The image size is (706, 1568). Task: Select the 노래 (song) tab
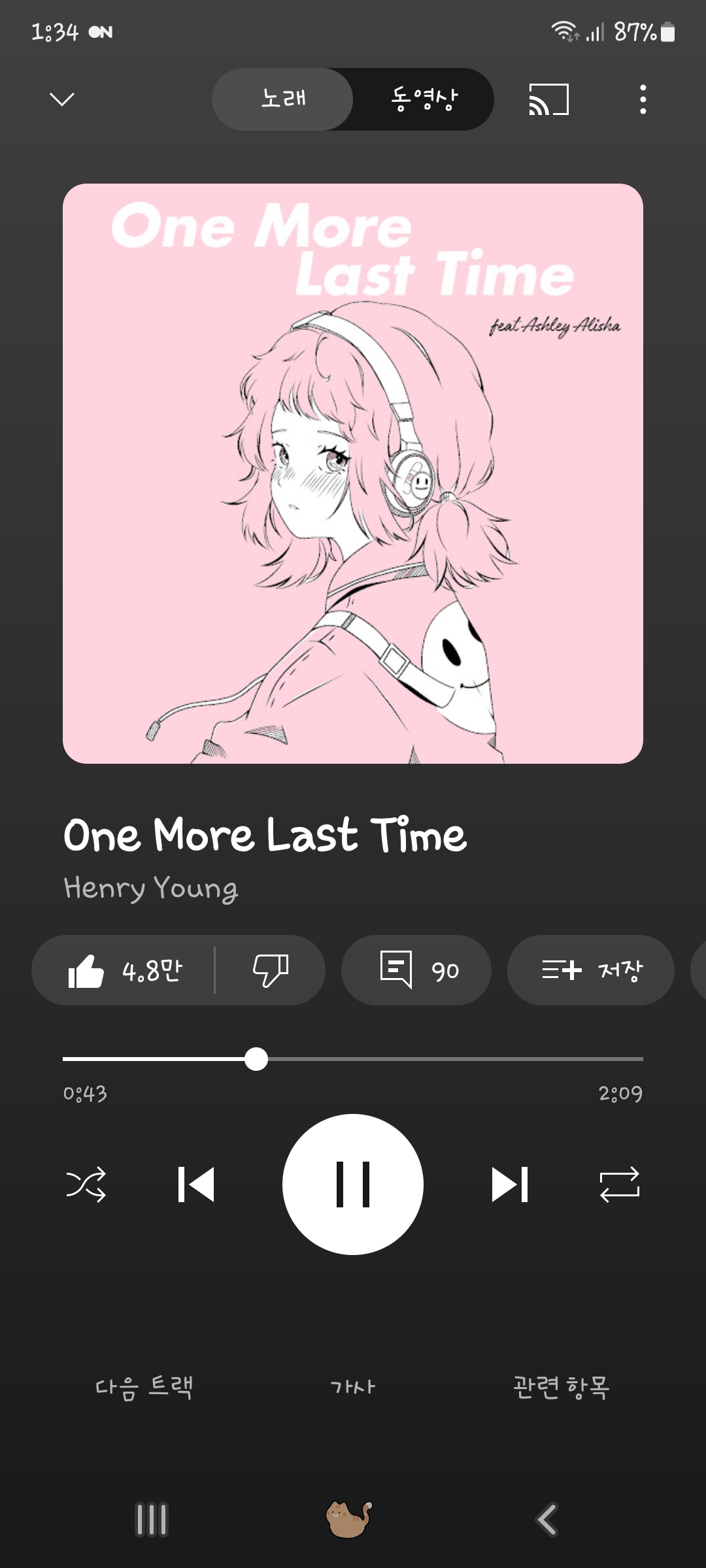(283, 99)
